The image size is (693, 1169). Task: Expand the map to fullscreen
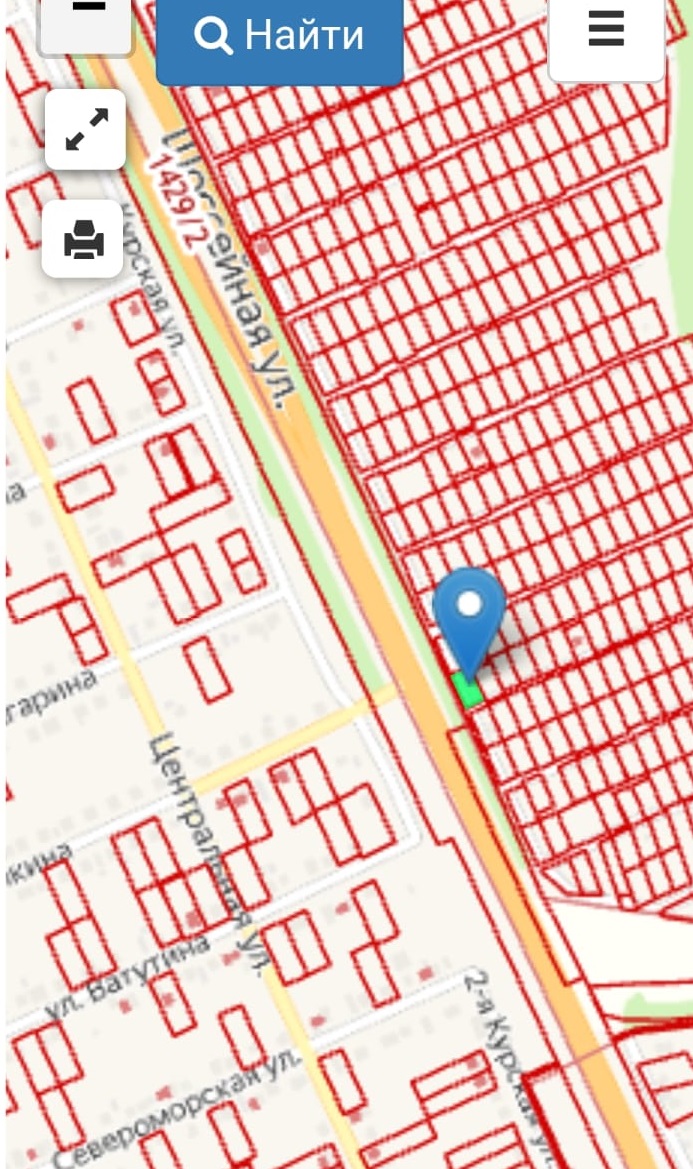point(86,130)
